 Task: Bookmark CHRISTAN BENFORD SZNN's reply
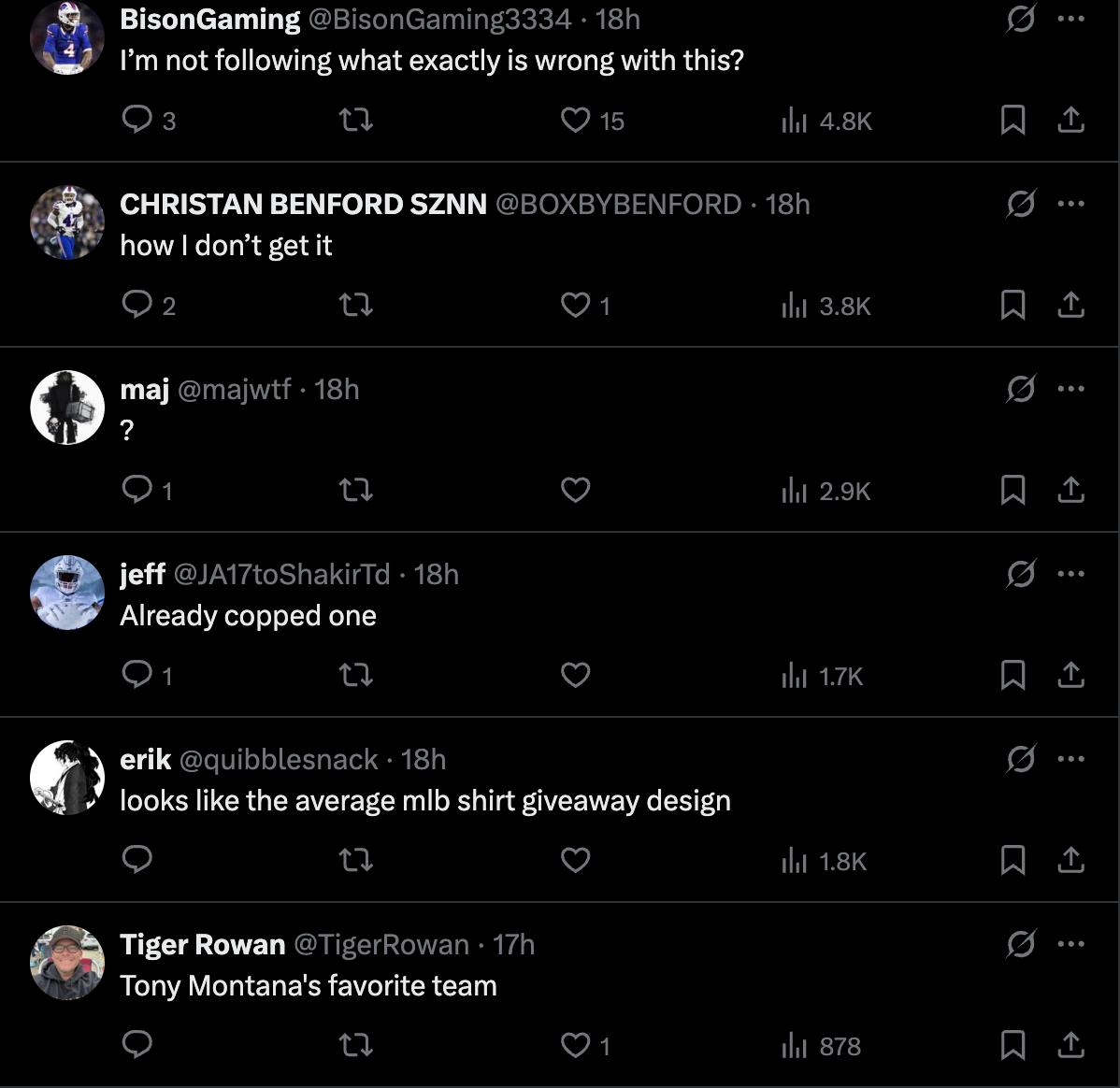click(1012, 306)
